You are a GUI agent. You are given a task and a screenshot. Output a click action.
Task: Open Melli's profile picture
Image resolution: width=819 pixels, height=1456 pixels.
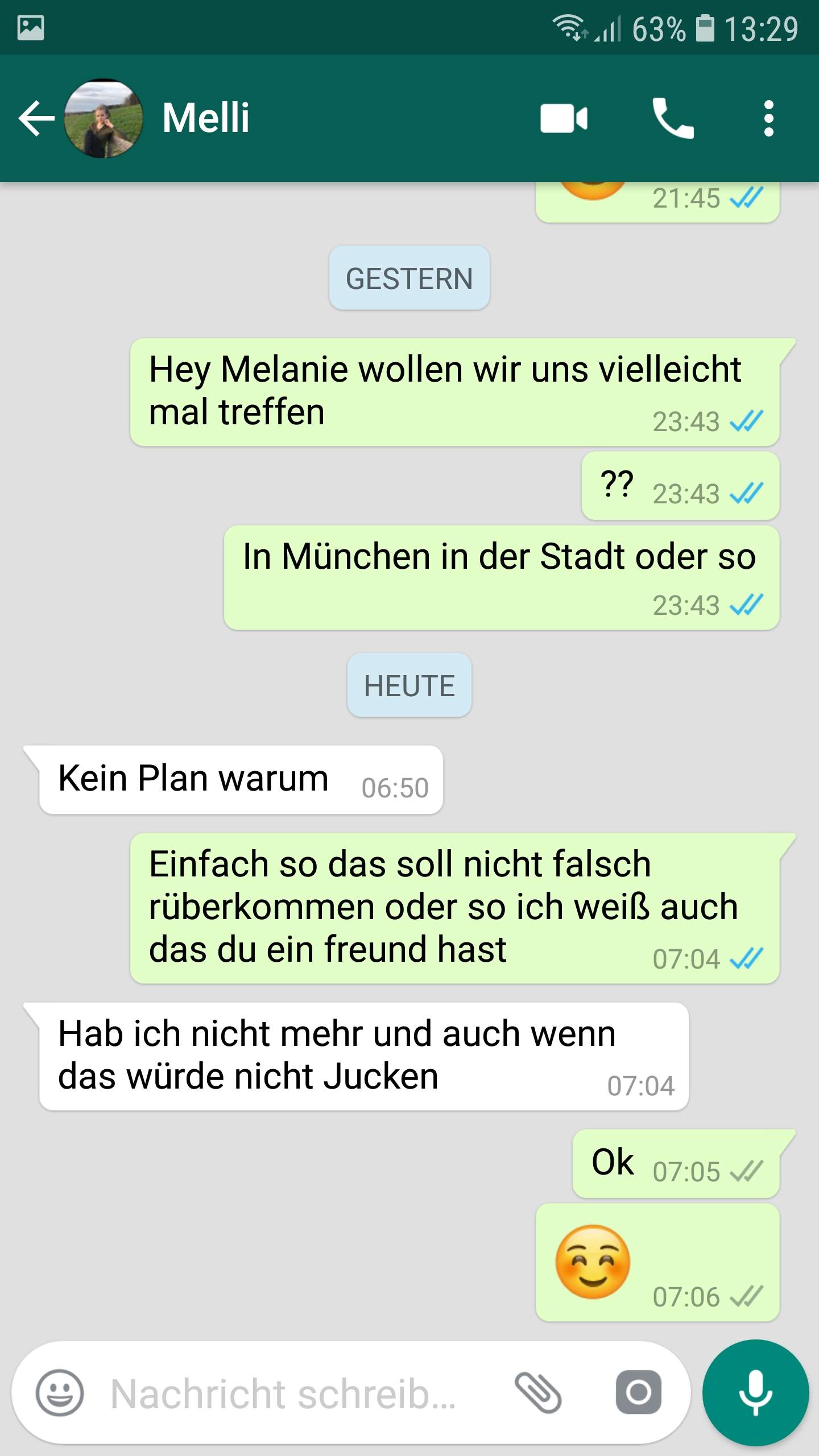click(103, 118)
